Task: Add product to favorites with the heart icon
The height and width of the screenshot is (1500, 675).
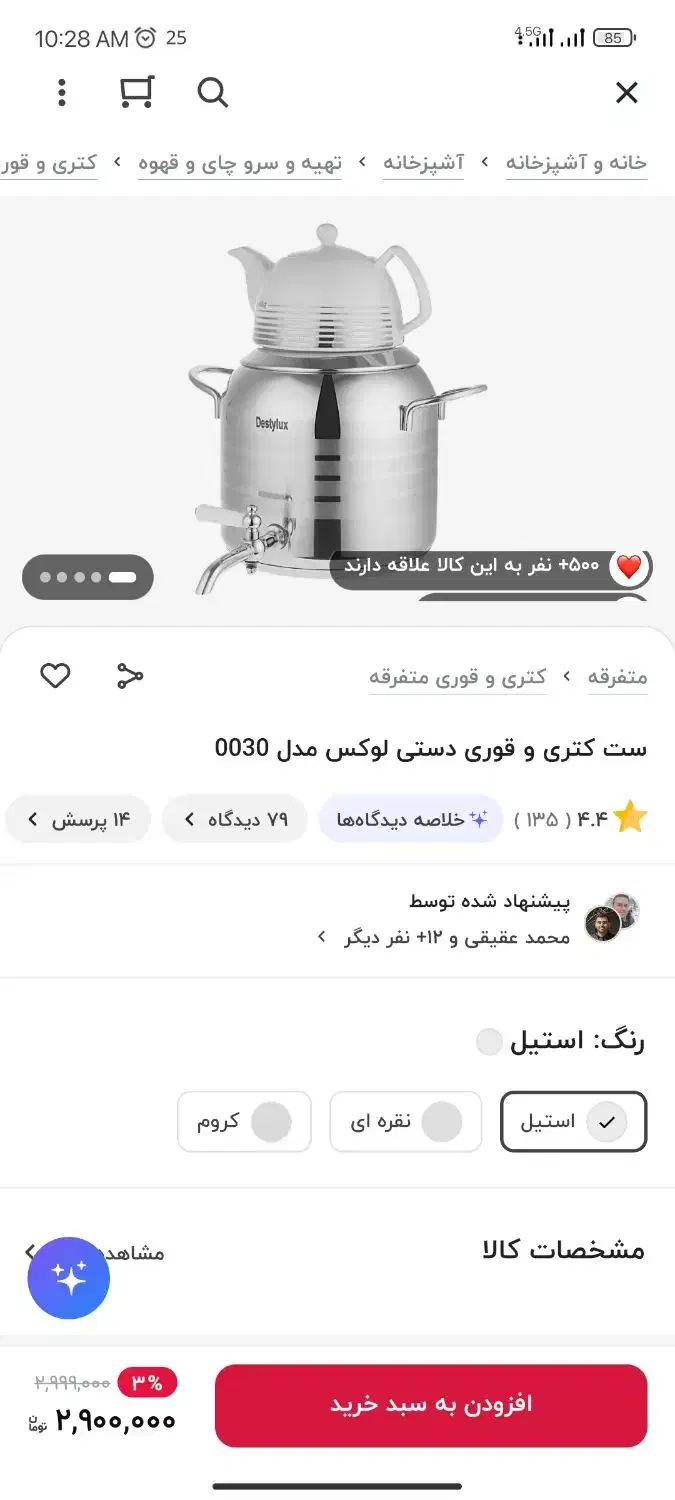Action: click(x=55, y=676)
